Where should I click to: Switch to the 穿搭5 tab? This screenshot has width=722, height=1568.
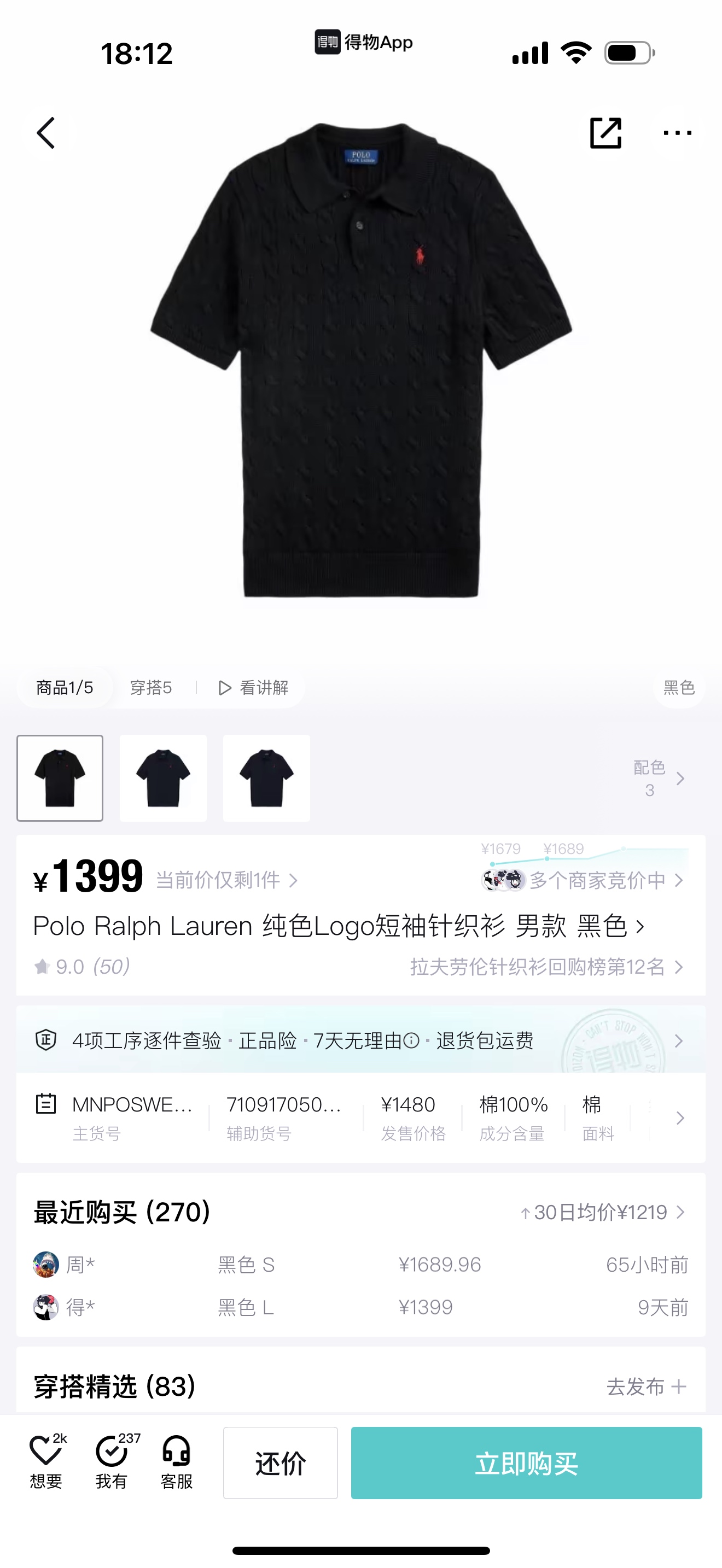[x=151, y=688]
